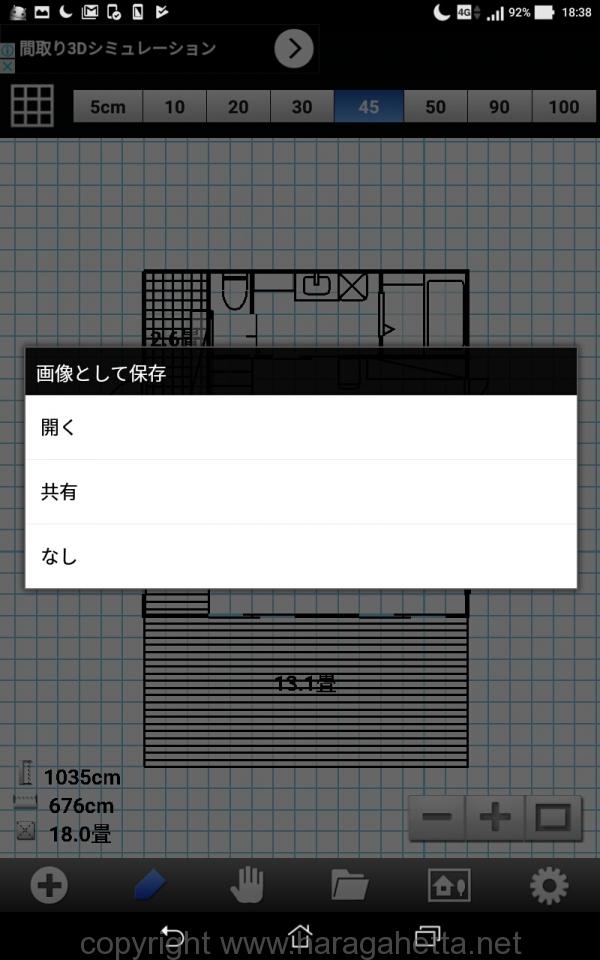This screenshot has height=960, width=600.
Task: Set grid size to 90
Action: click(x=499, y=107)
